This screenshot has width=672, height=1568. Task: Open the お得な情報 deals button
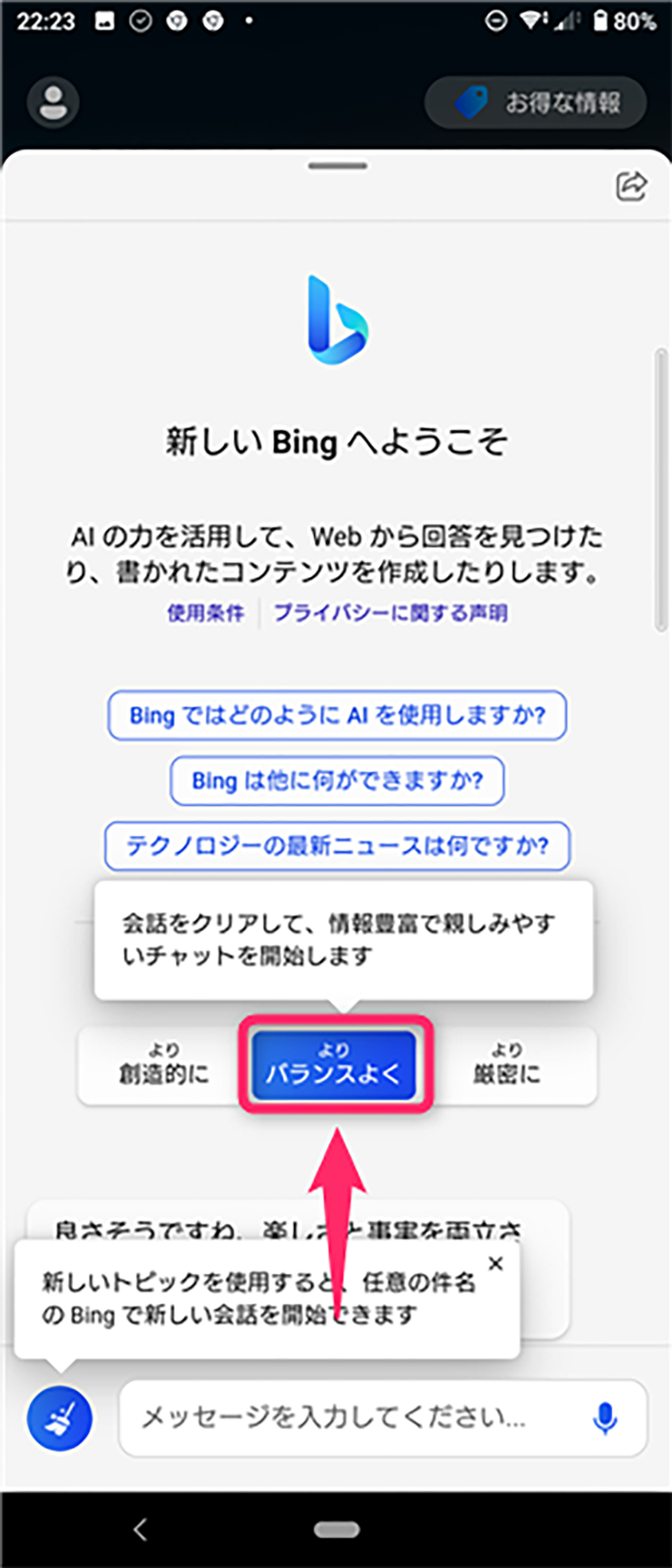[x=536, y=103]
